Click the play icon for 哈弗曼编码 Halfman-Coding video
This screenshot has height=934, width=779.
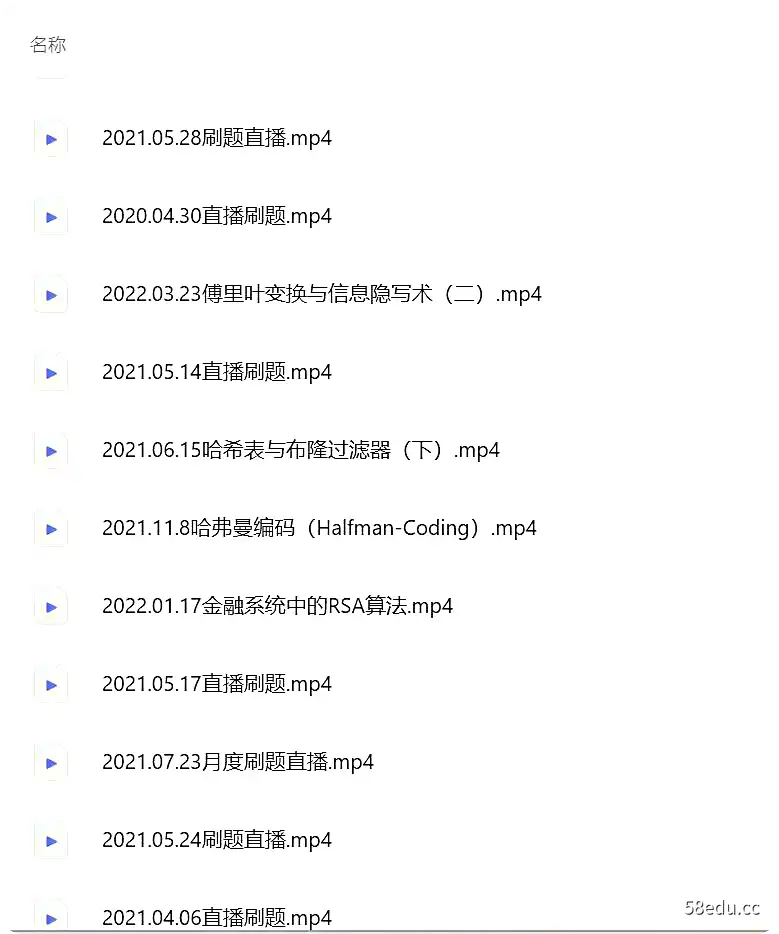click(x=51, y=528)
